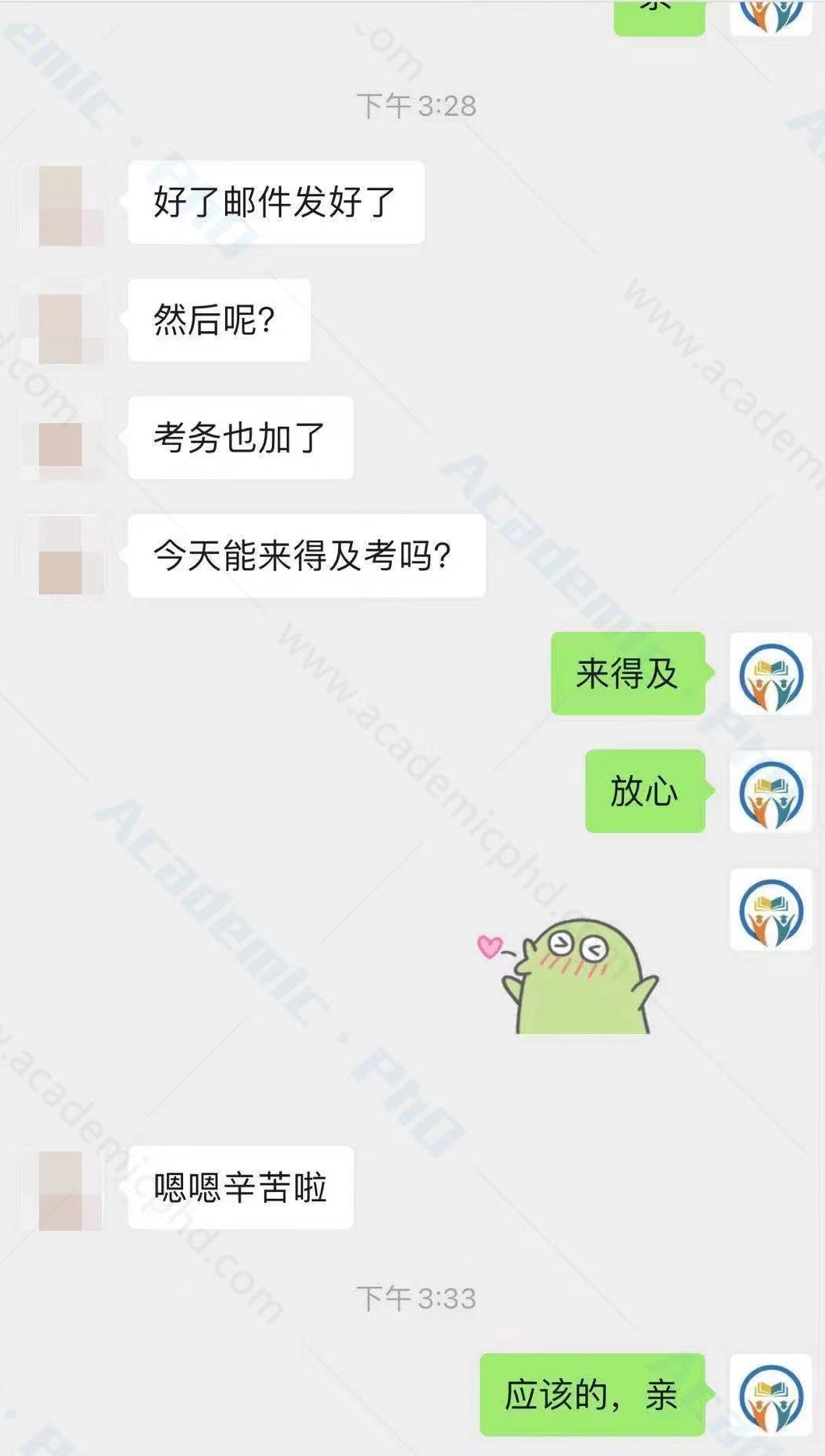Open the logo avatar beside "应该的，亲"
The width and height of the screenshot is (825, 1456).
click(x=770, y=1394)
